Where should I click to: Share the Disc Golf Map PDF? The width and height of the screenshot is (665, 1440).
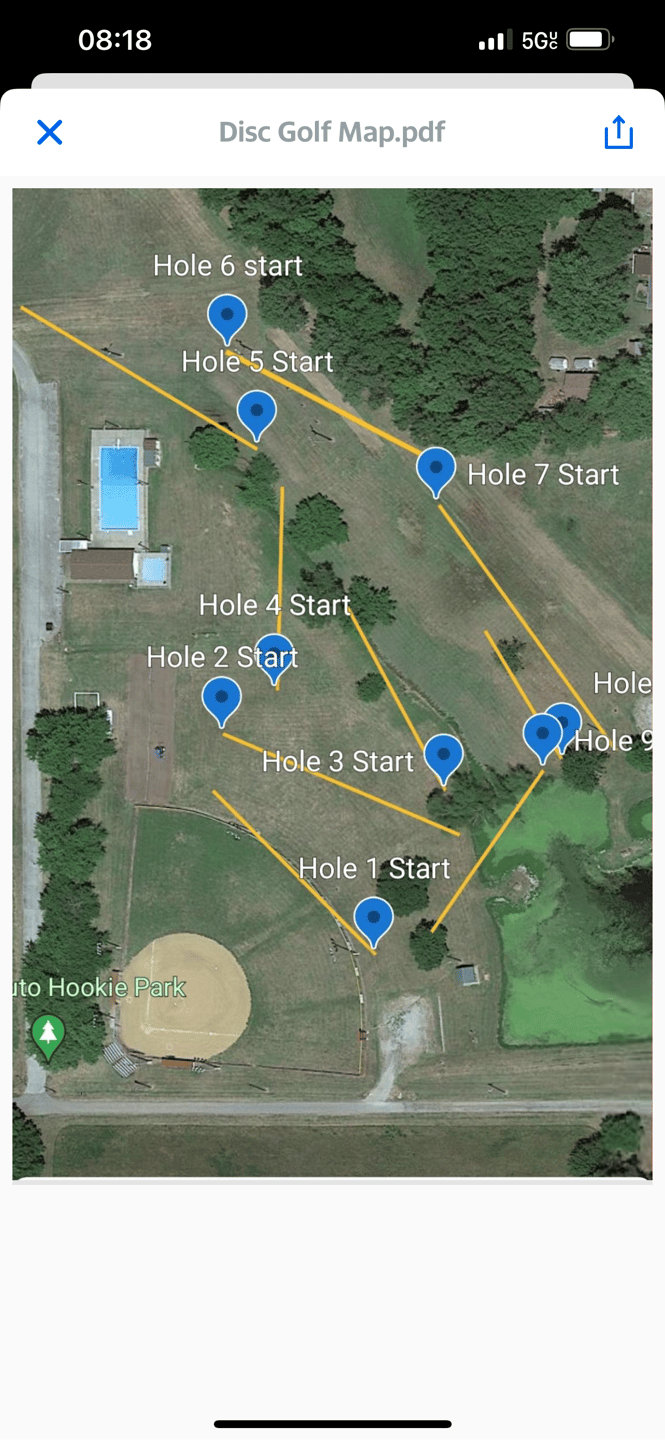point(618,132)
